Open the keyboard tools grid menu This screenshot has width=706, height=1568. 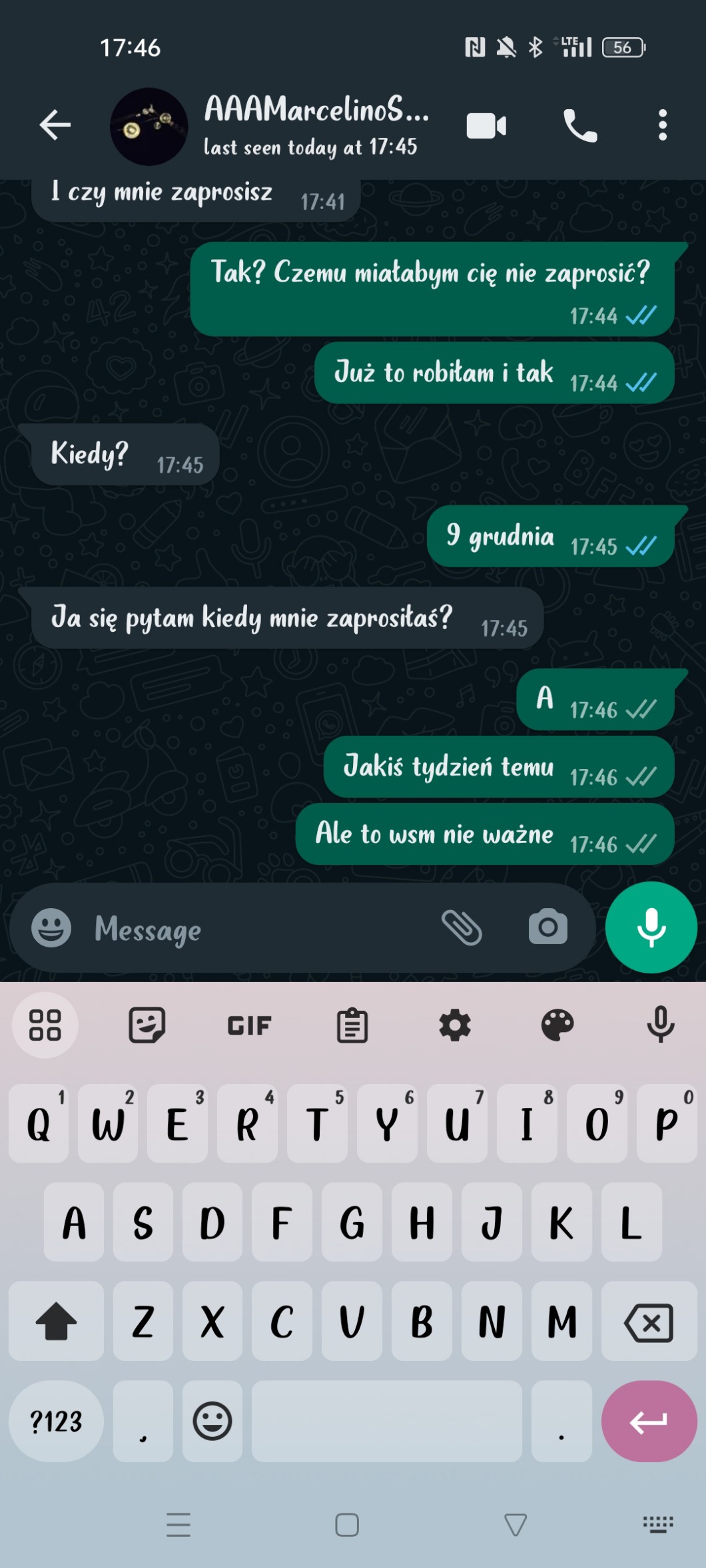[45, 1025]
